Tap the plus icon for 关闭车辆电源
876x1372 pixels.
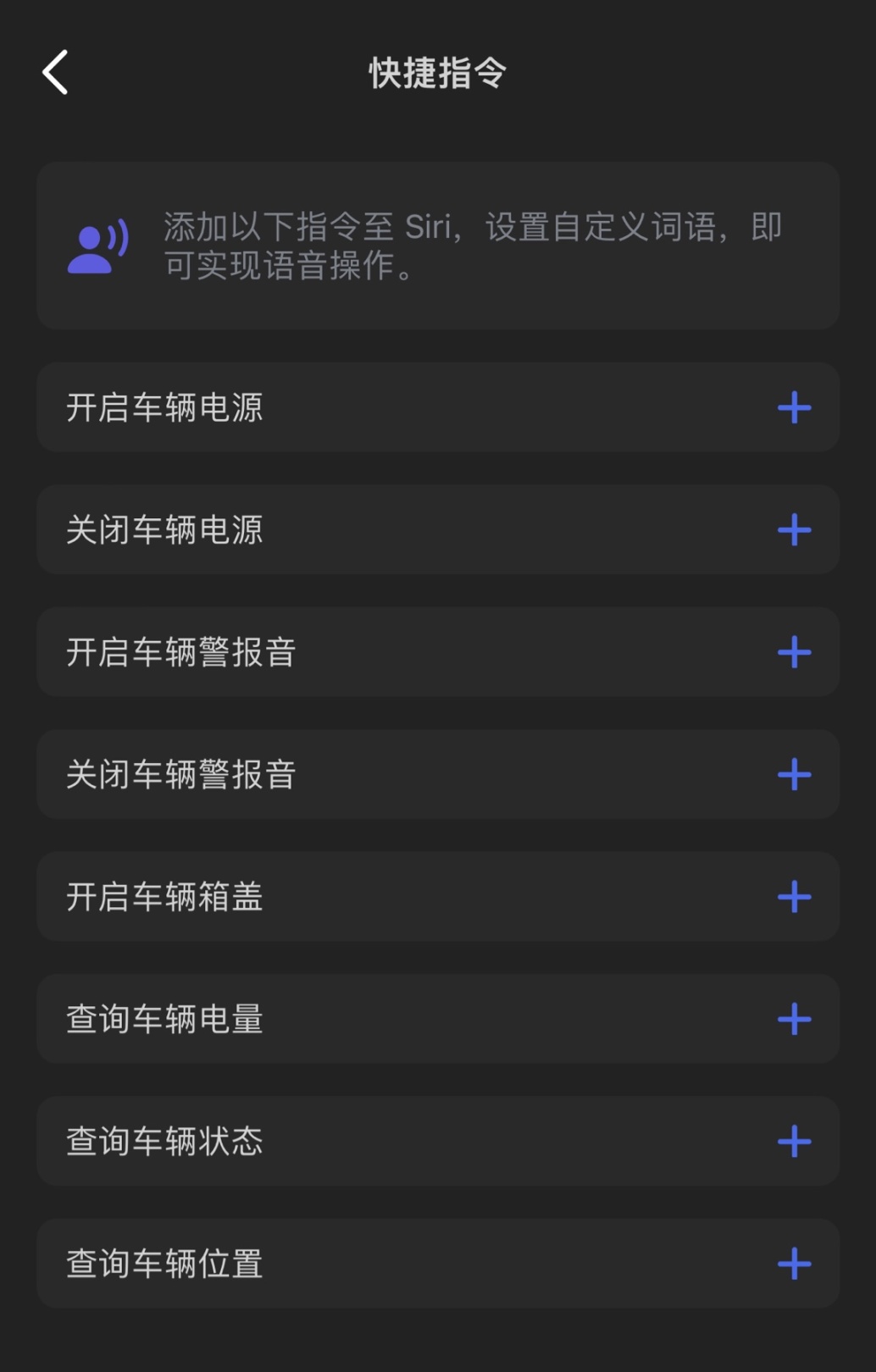click(794, 530)
